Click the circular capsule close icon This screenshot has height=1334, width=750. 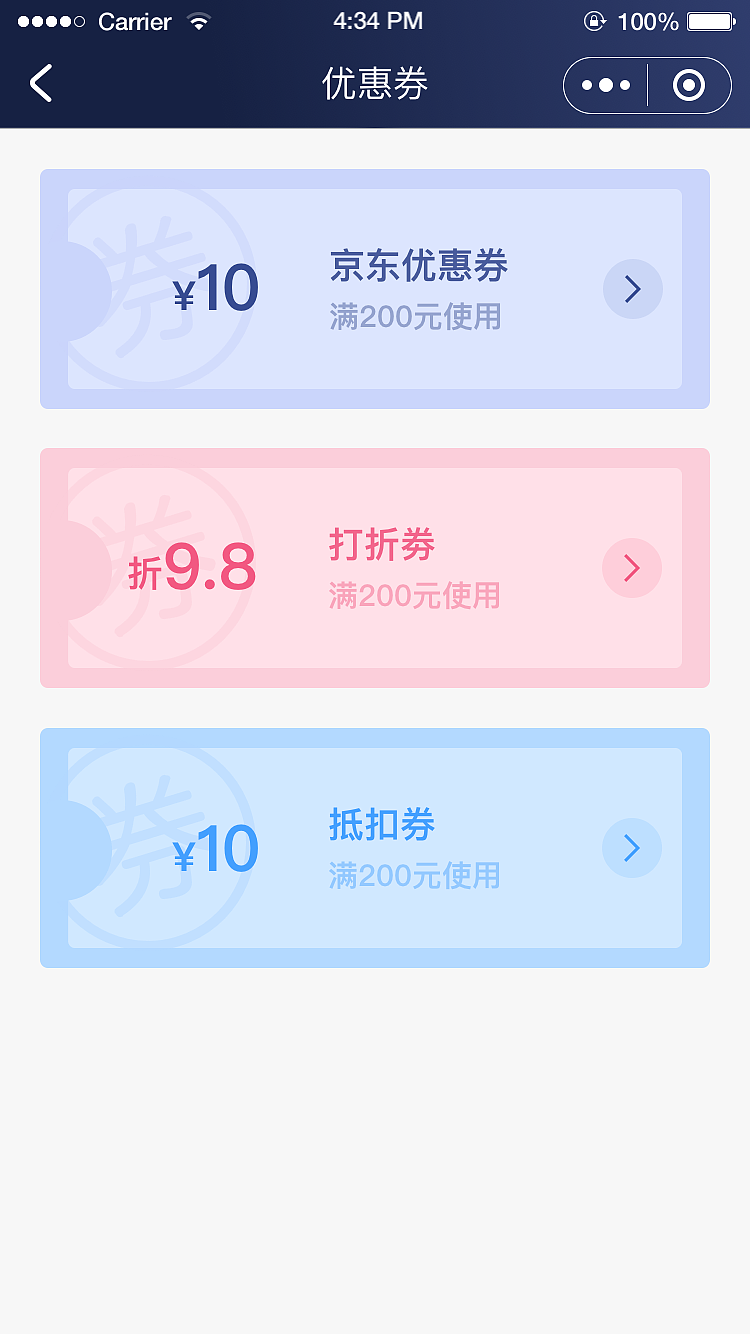690,85
